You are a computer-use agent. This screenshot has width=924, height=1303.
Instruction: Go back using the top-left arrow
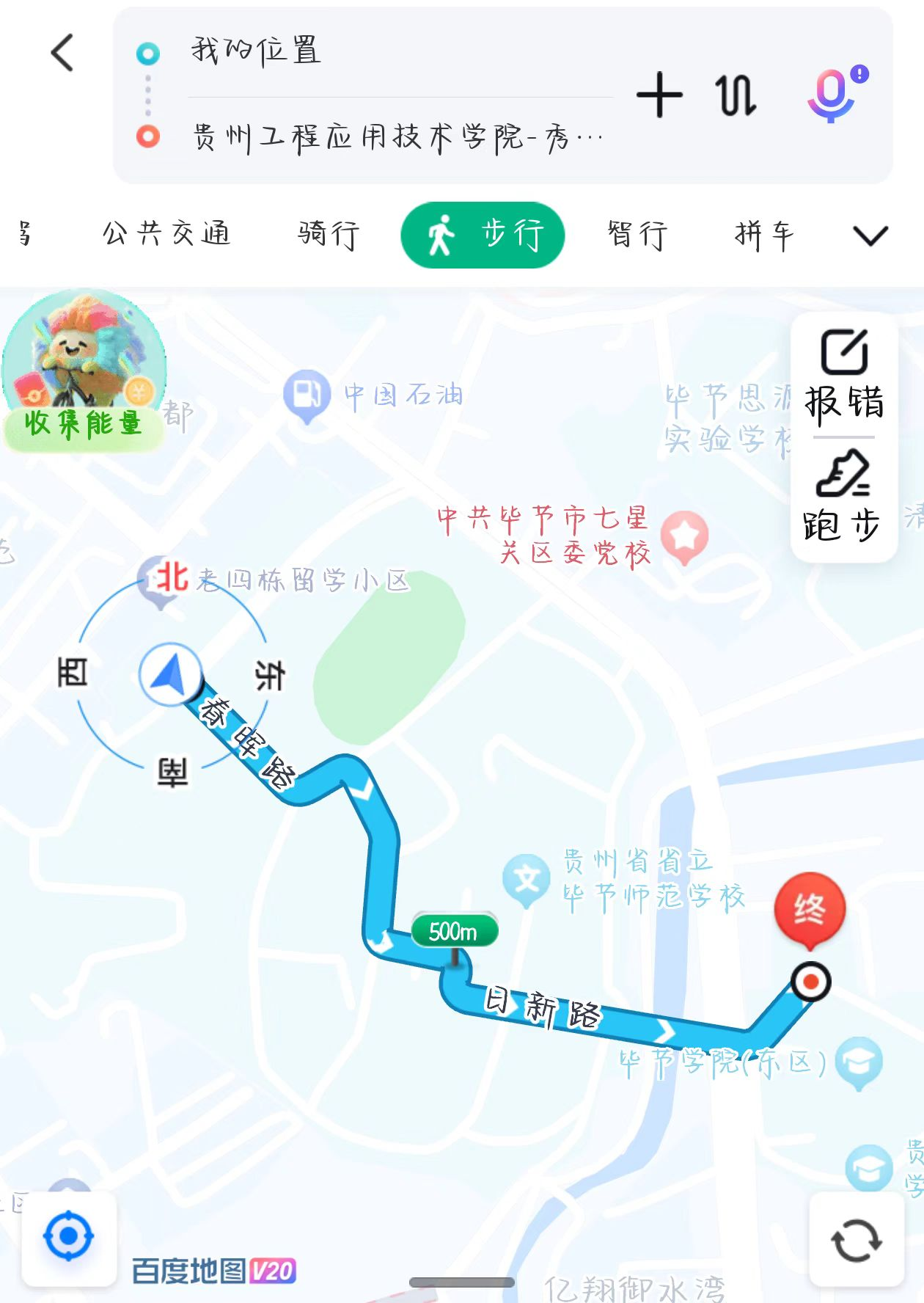pyautogui.click(x=63, y=53)
